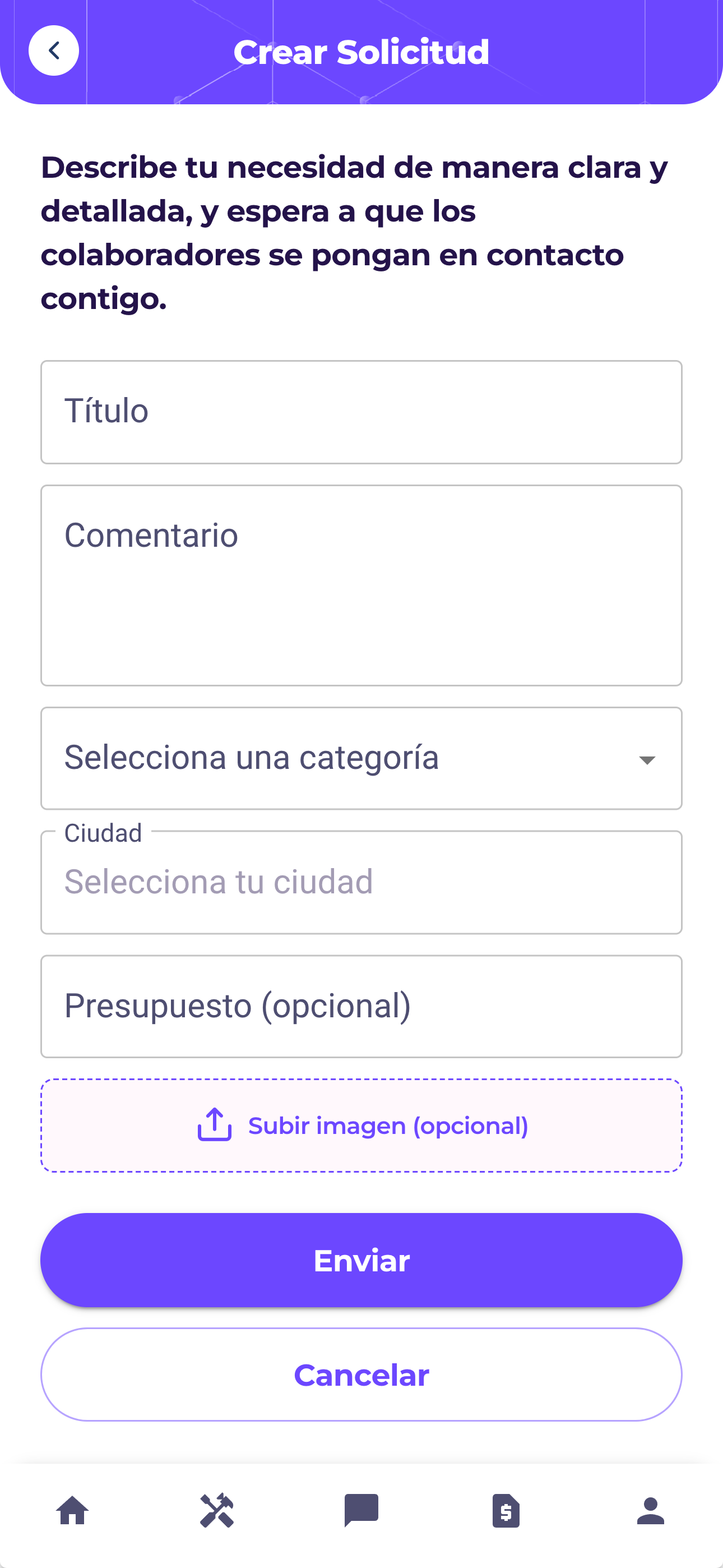
Task: Expand the Selecciona una categoría dropdown
Action: pyautogui.click(x=361, y=758)
